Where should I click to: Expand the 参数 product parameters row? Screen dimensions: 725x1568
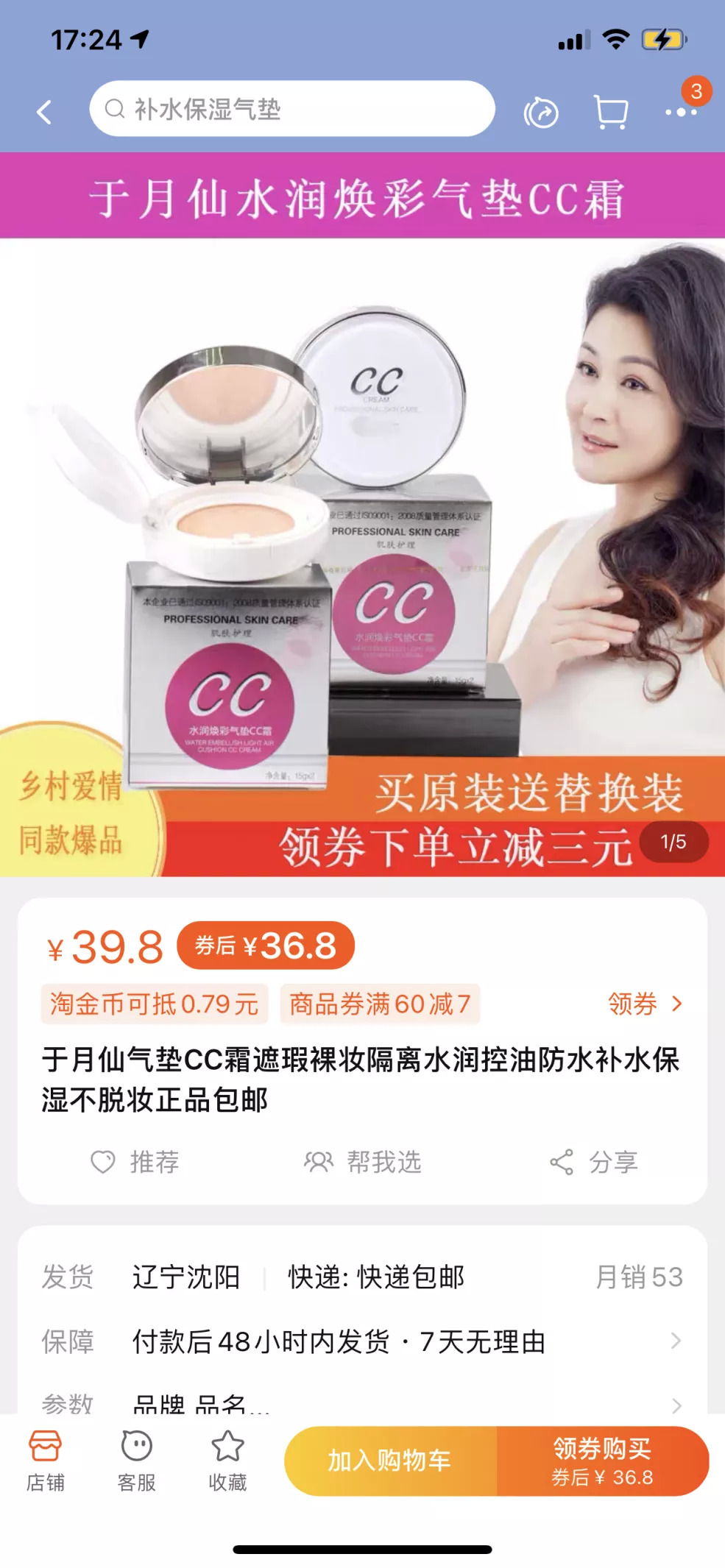[x=362, y=1402]
